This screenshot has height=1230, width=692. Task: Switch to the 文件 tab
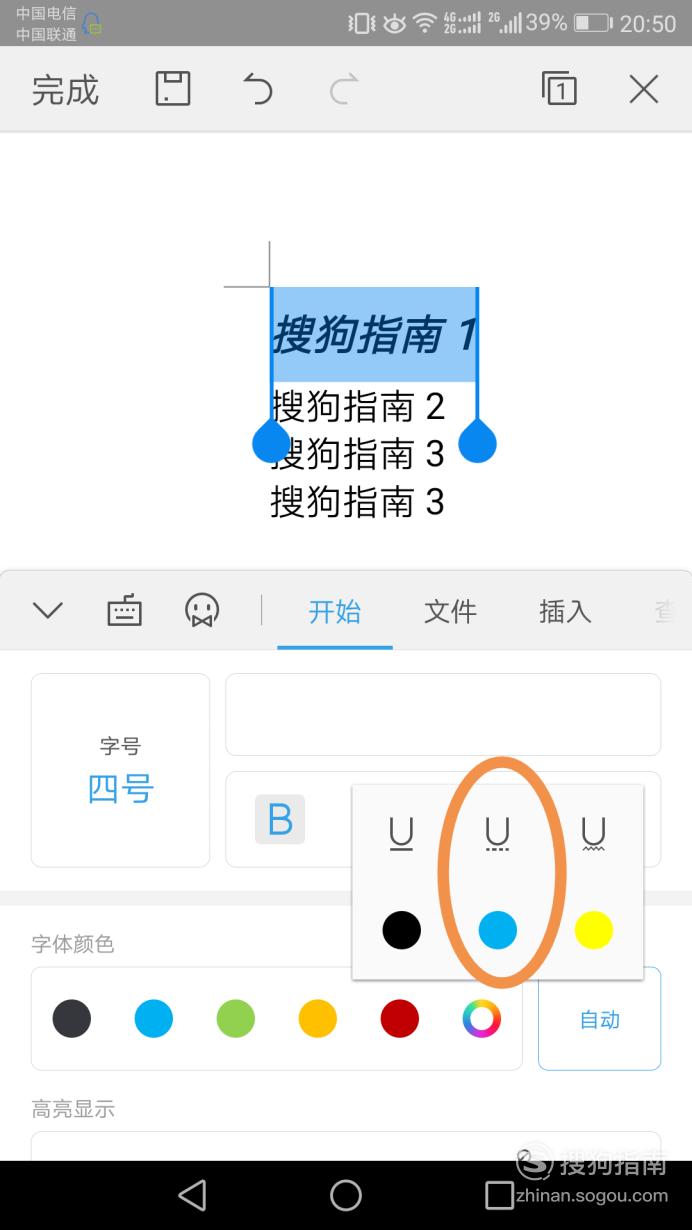(450, 611)
